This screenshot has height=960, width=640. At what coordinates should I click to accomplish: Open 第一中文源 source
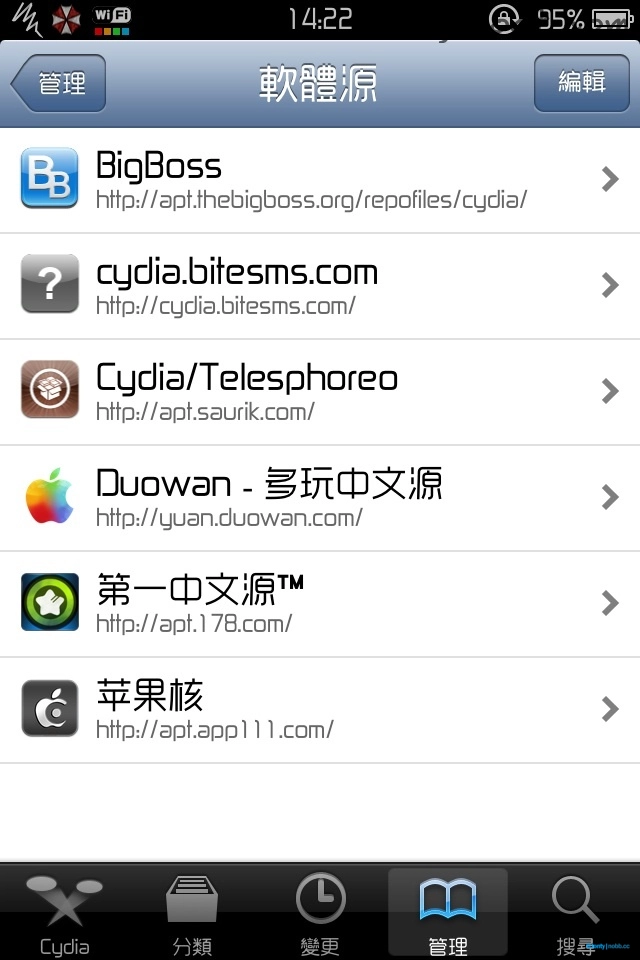[320, 604]
